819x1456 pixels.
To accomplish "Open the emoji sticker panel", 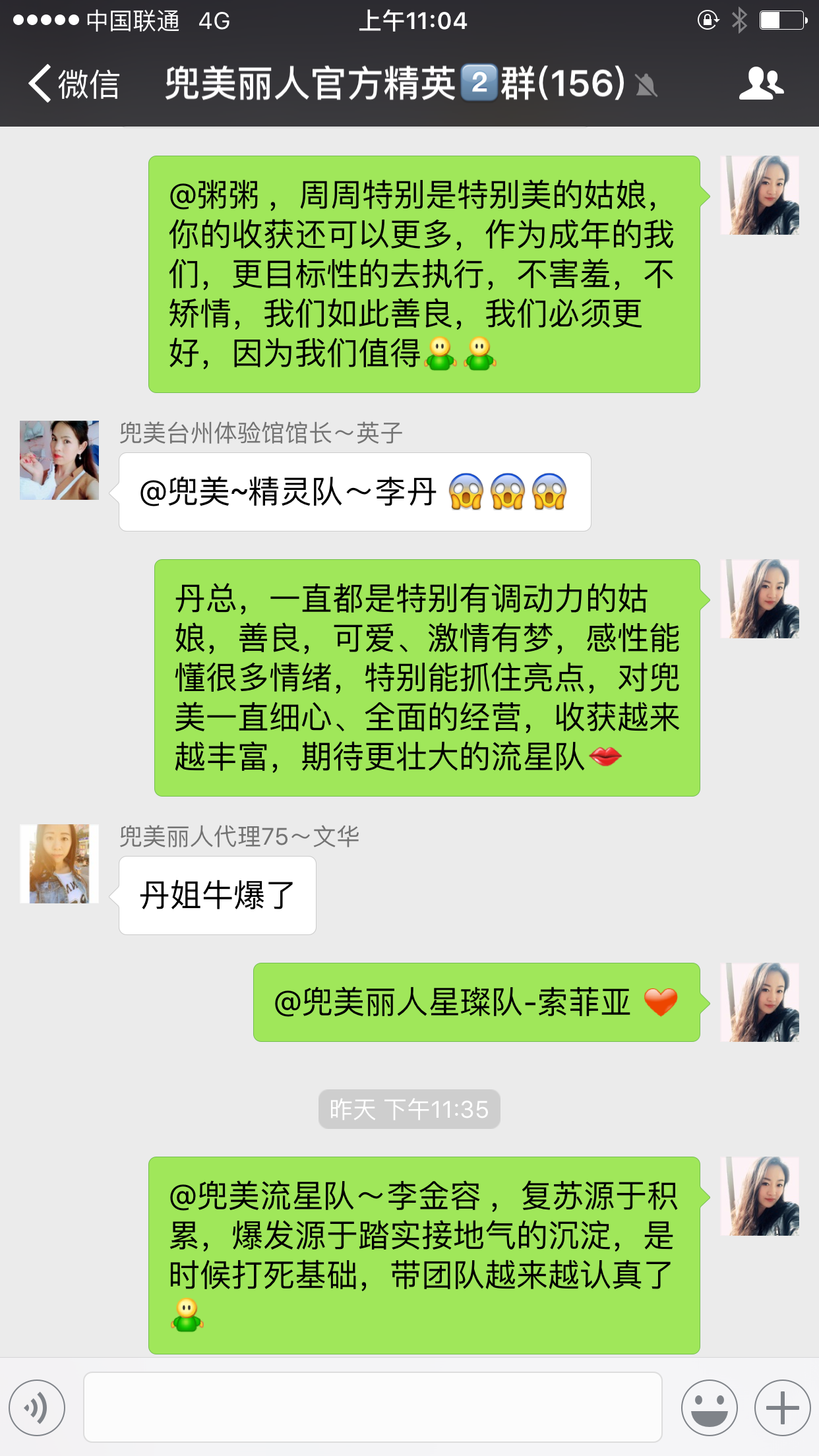I will click(709, 1408).
